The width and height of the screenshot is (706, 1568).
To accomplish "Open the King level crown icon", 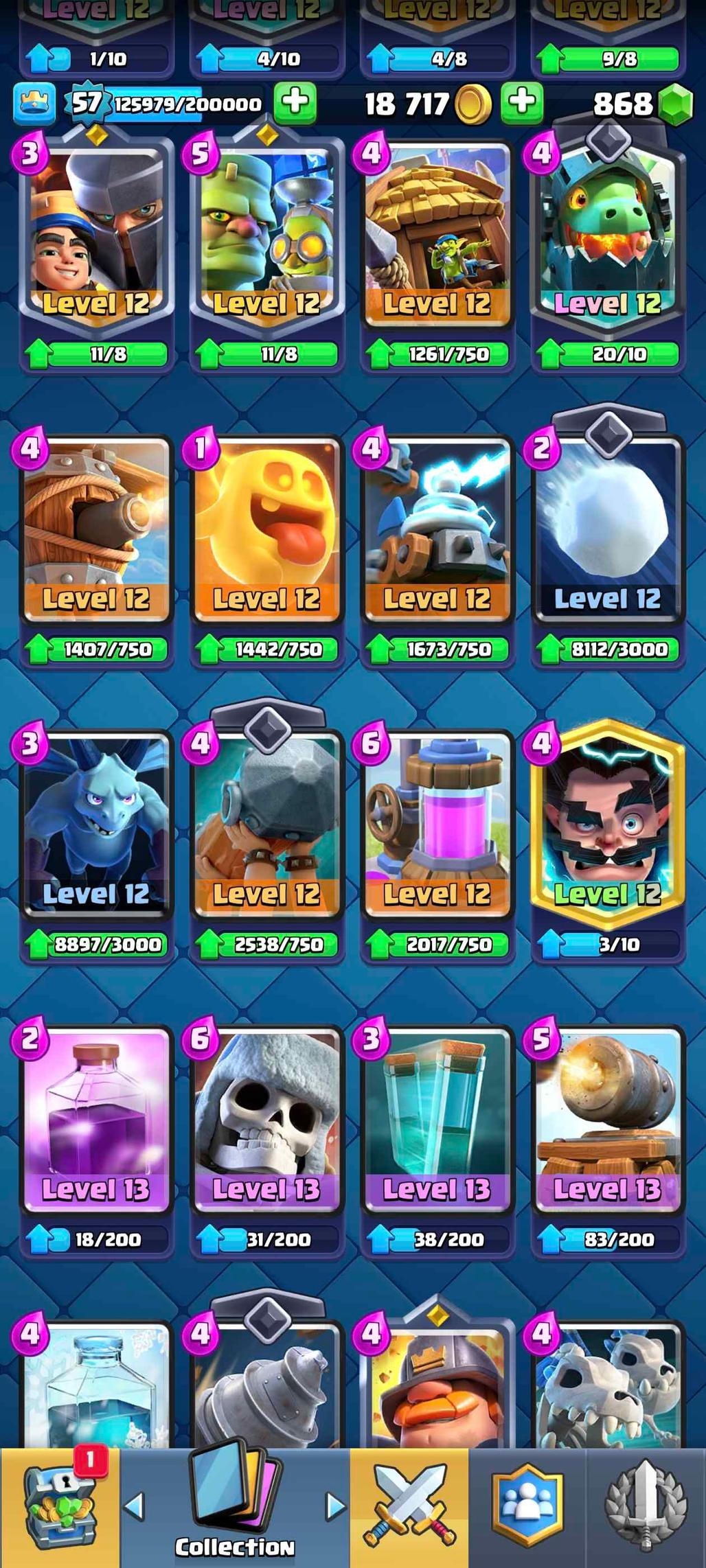I will click(34, 103).
